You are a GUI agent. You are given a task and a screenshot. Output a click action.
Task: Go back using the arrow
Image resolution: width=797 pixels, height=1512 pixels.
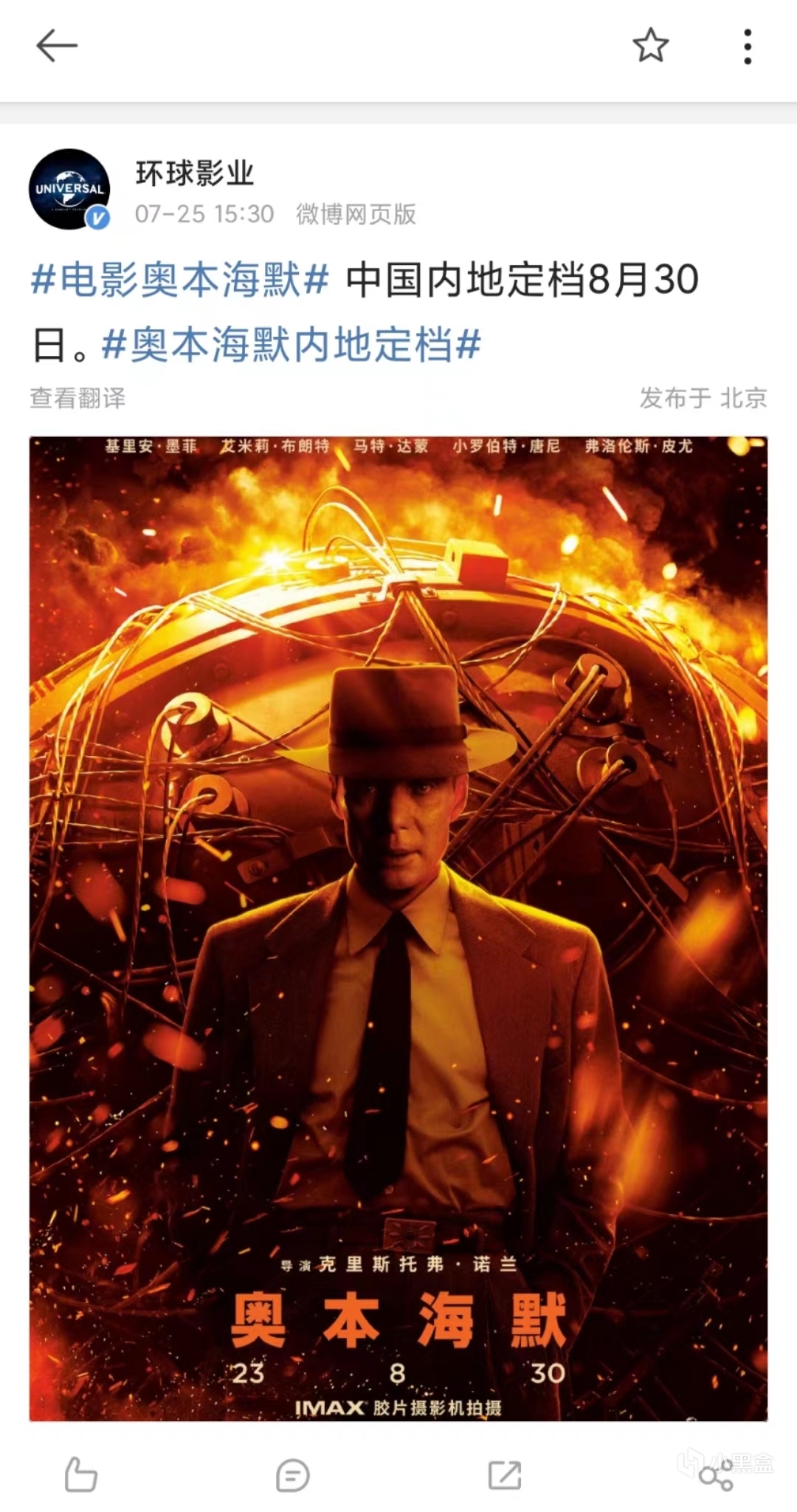tap(57, 46)
